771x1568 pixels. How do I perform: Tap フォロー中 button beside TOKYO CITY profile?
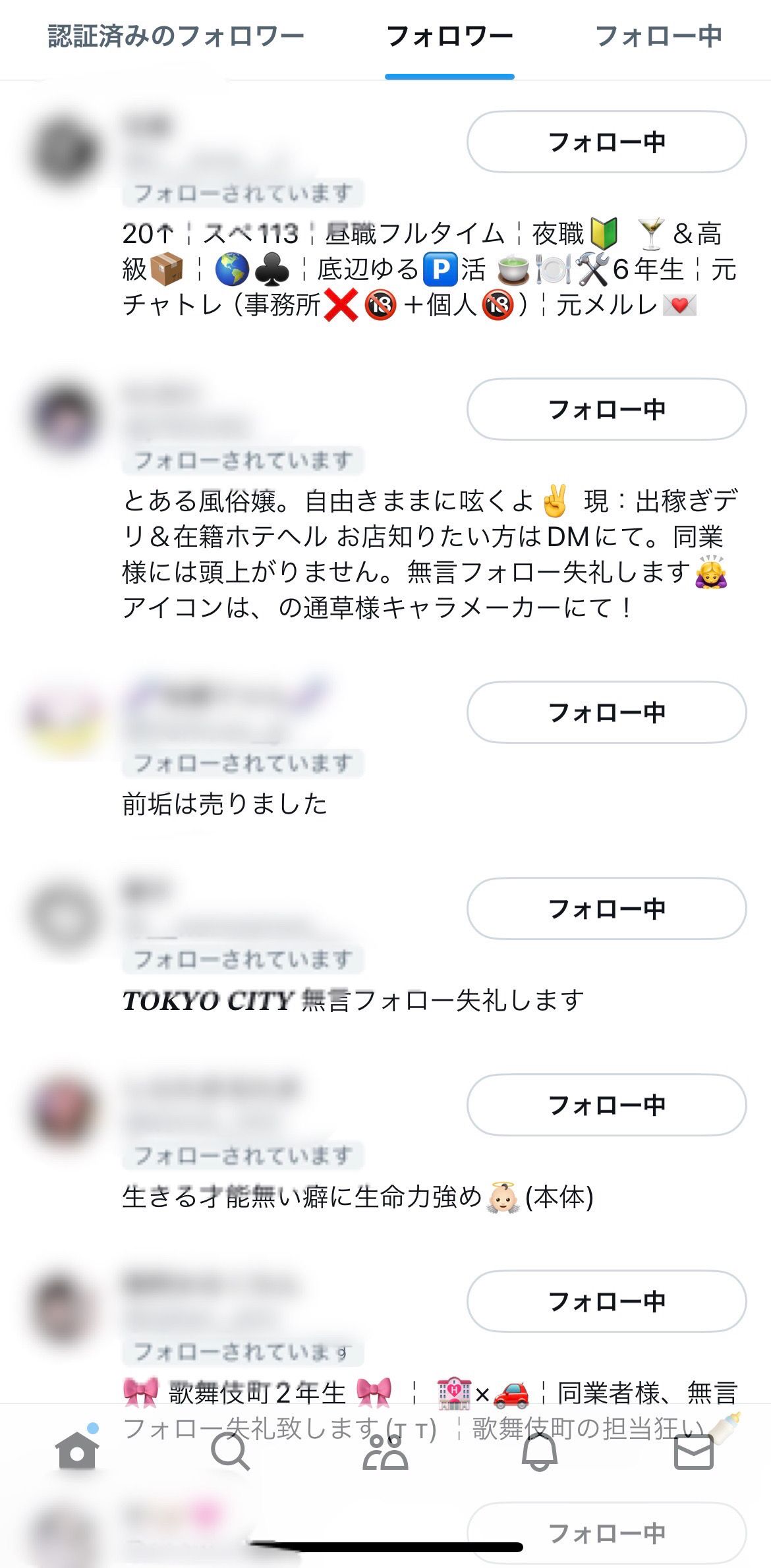pos(606,909)
